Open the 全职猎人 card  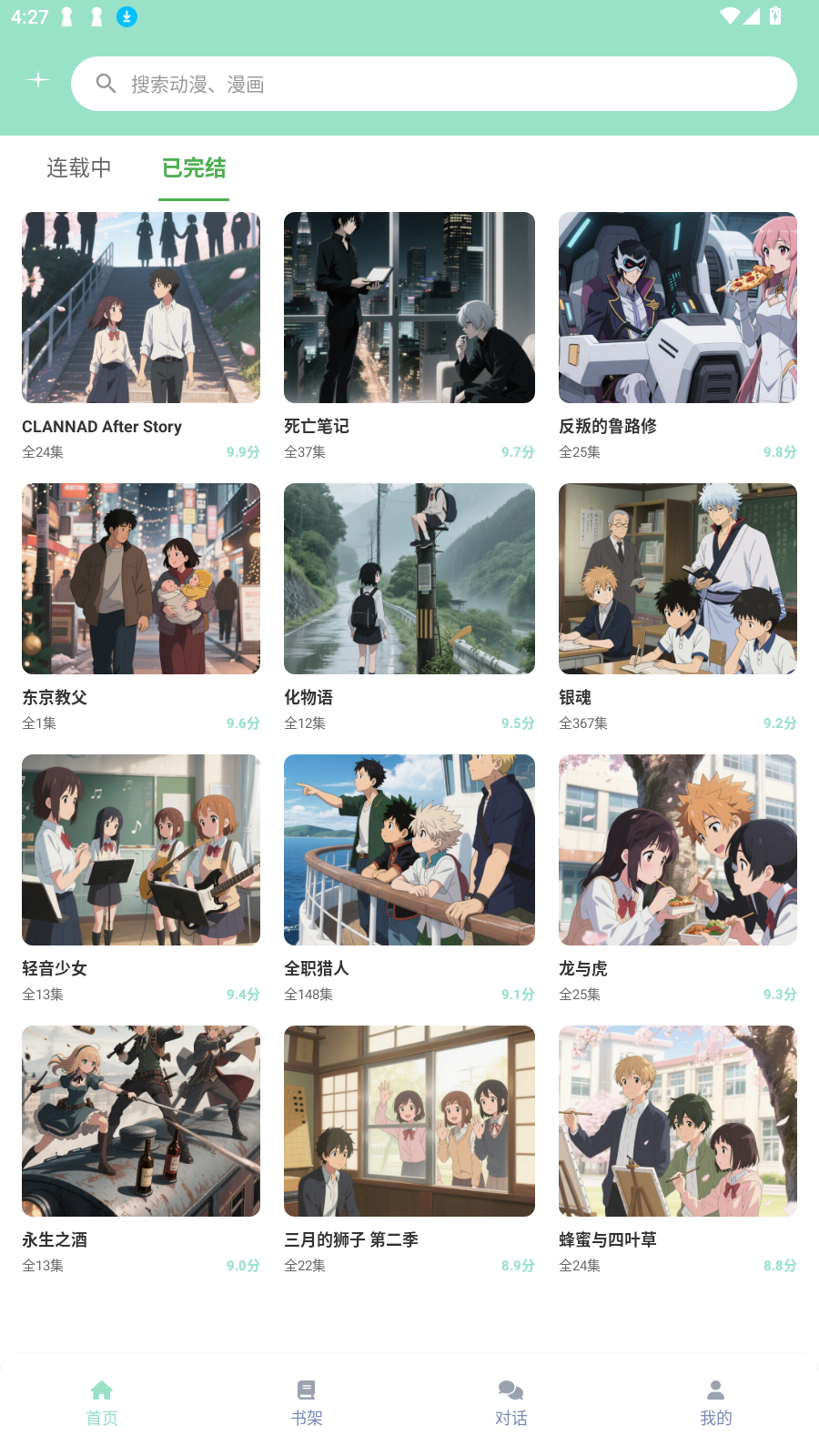[x=409, y=851]
